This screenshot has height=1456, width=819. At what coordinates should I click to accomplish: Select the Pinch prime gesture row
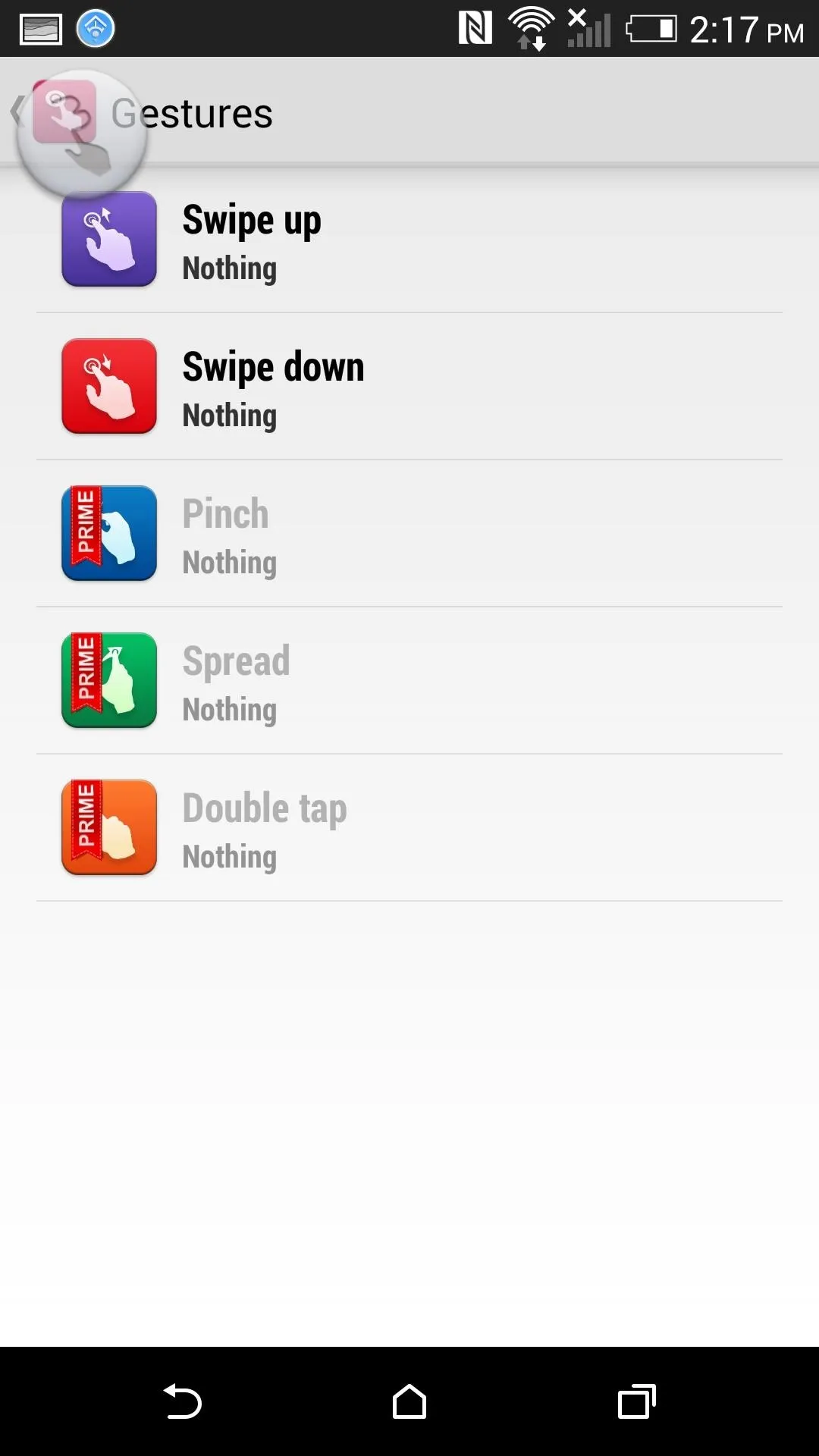click(409, 534)
